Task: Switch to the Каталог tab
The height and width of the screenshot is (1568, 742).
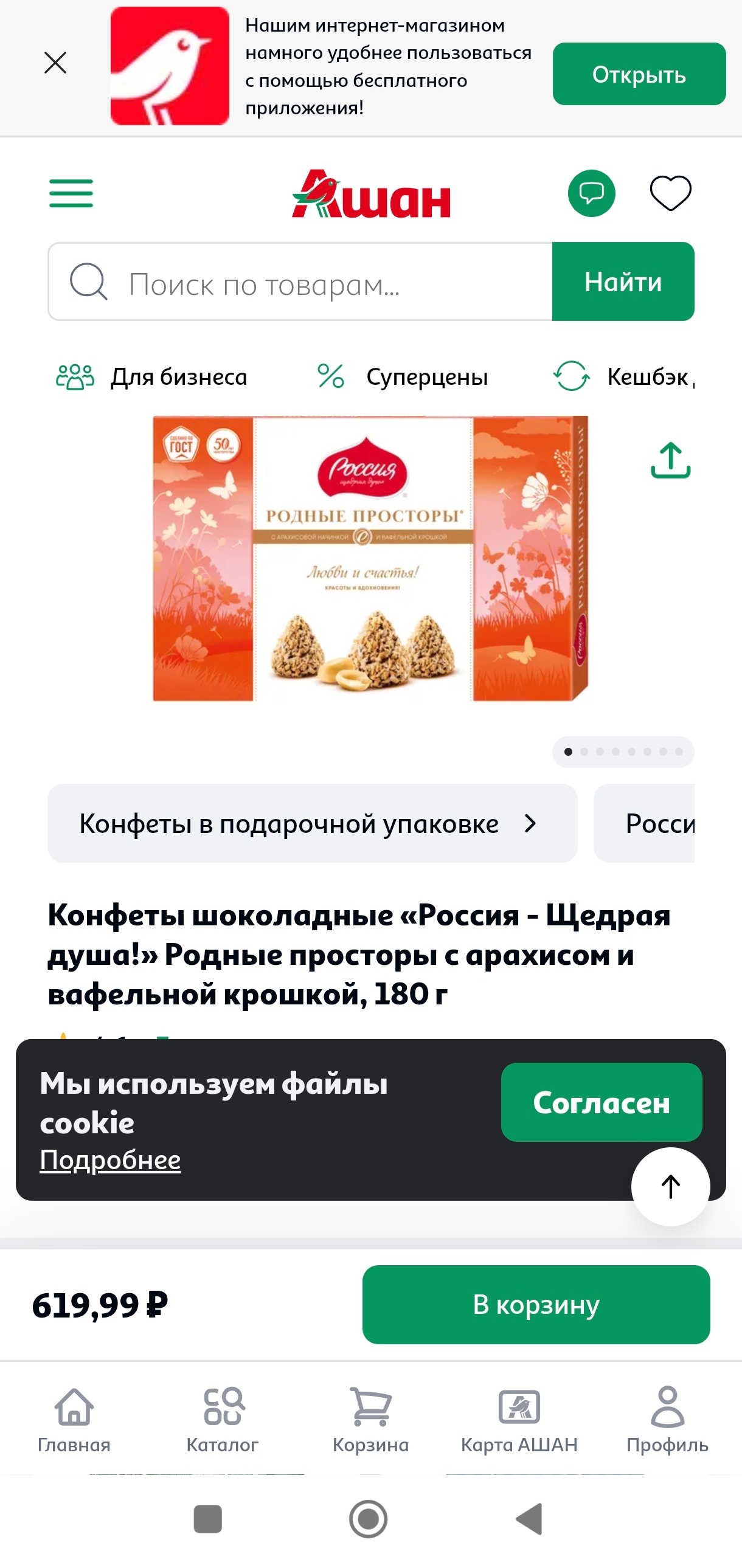Action: 223,1420
